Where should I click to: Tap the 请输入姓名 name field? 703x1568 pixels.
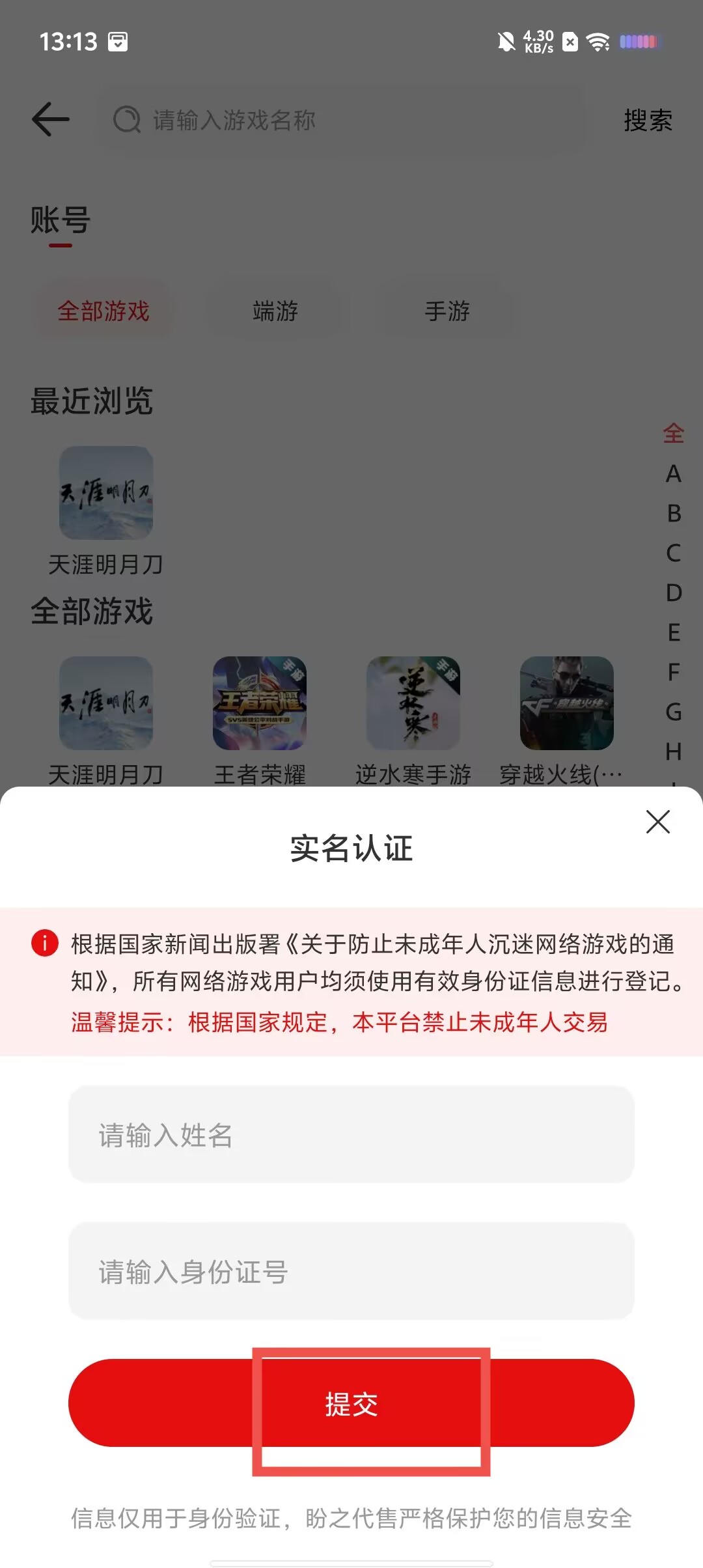(351, 1135)
